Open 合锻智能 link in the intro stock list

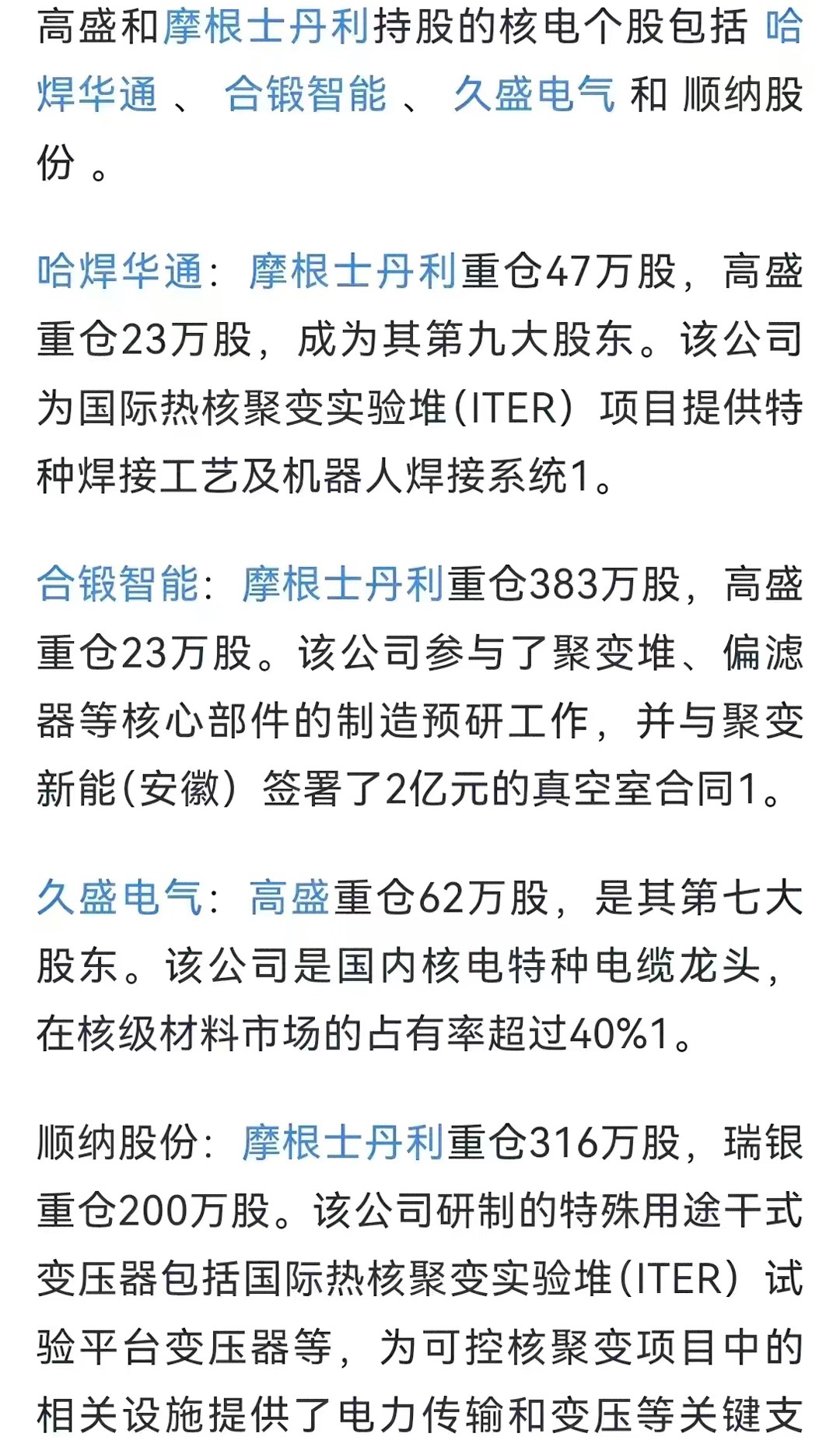tap(306, 95)
